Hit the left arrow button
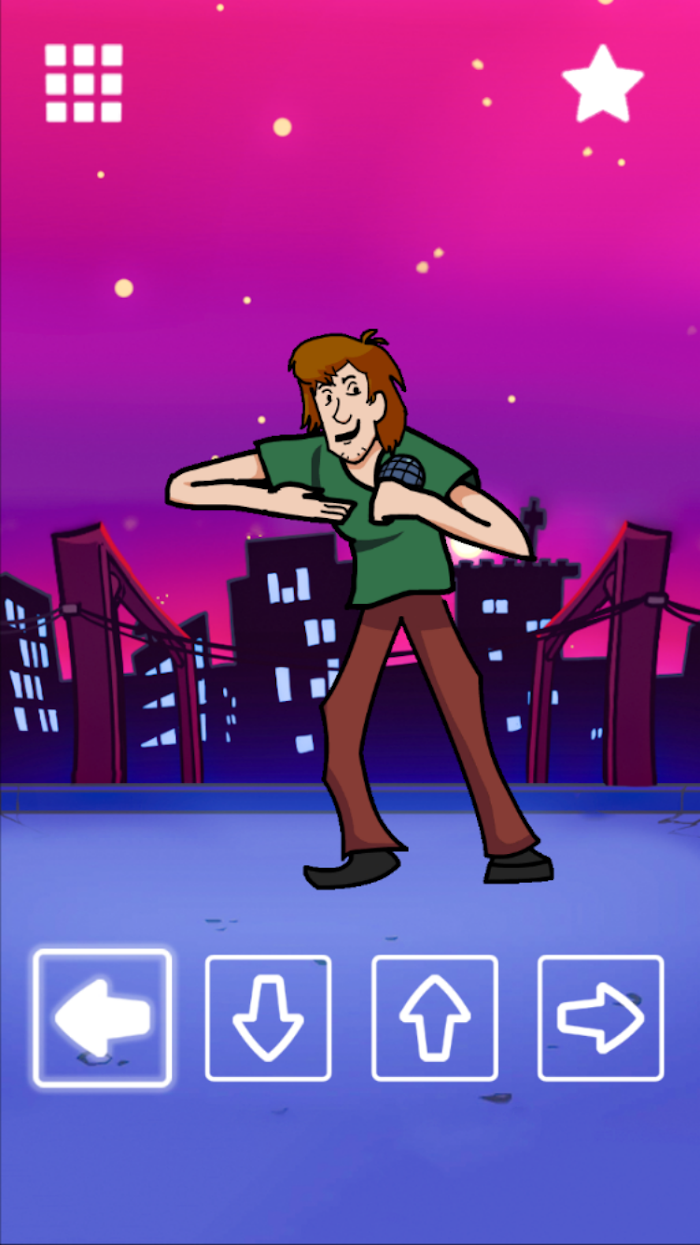This screenshot has height=1245, width=700. (x=102, y=1018)
